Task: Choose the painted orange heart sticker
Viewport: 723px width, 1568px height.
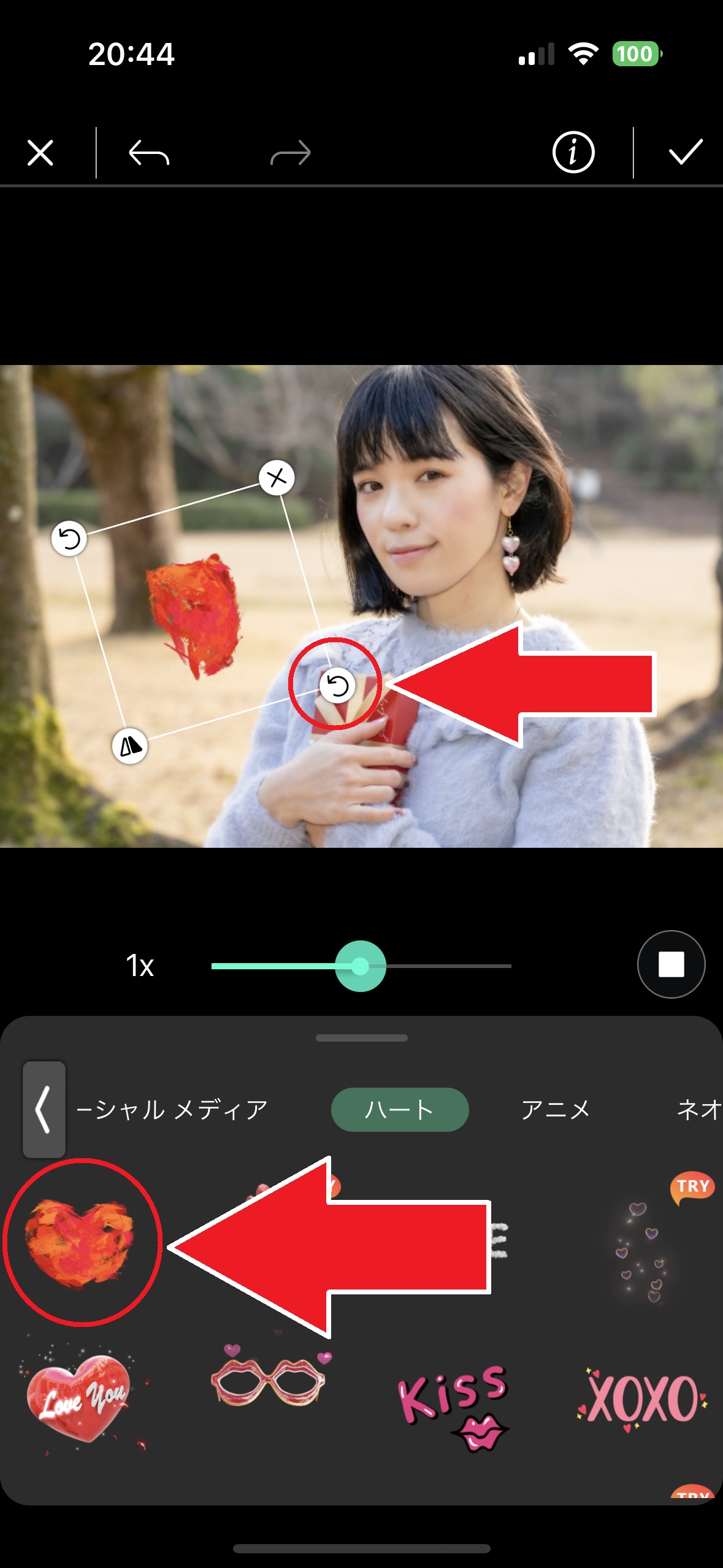Action: [80, 1242]
